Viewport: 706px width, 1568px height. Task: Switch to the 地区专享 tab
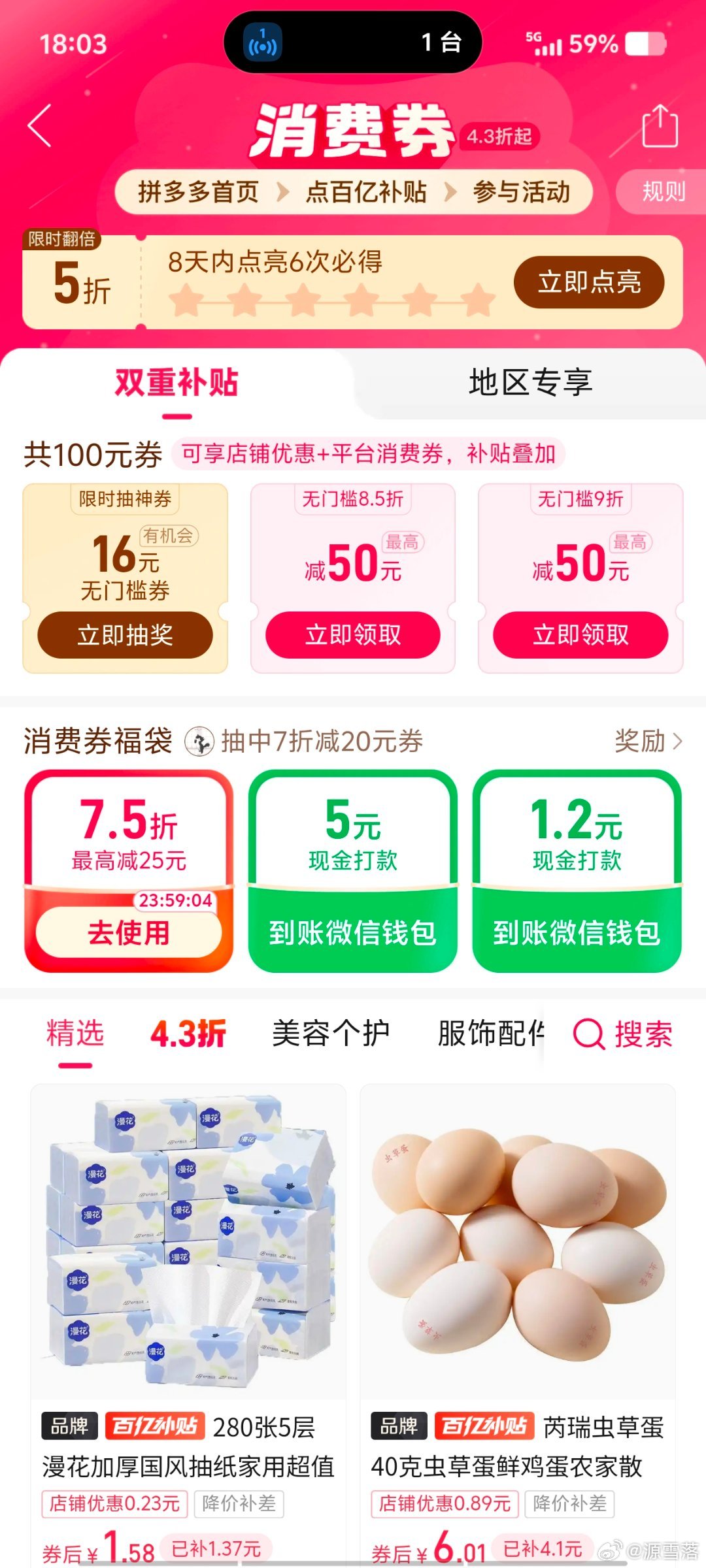pos(530,382)
